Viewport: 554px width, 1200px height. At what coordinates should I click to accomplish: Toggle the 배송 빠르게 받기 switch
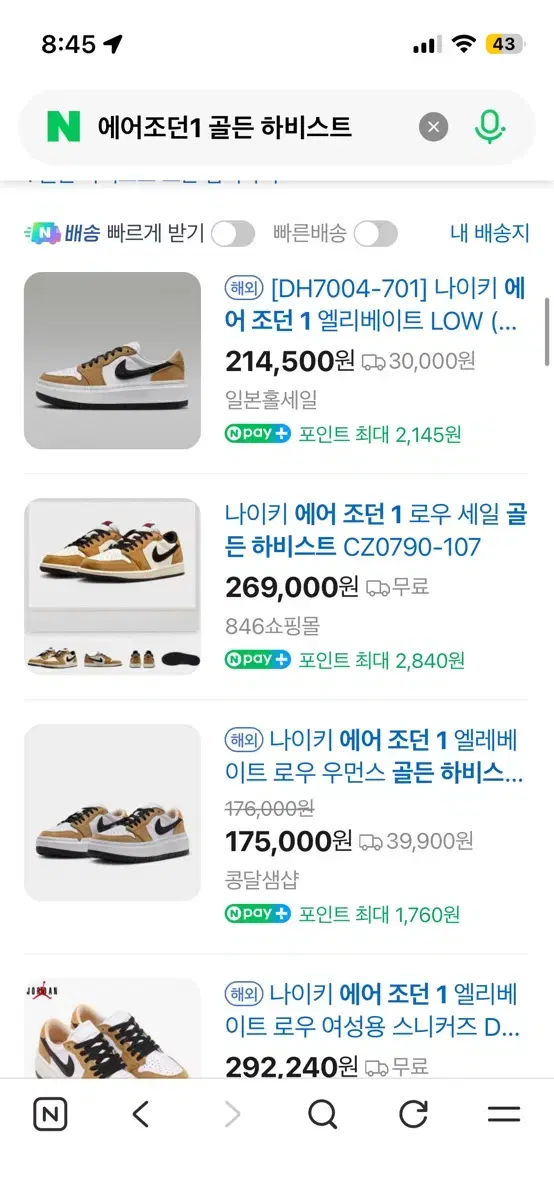(x=232, y=234)
